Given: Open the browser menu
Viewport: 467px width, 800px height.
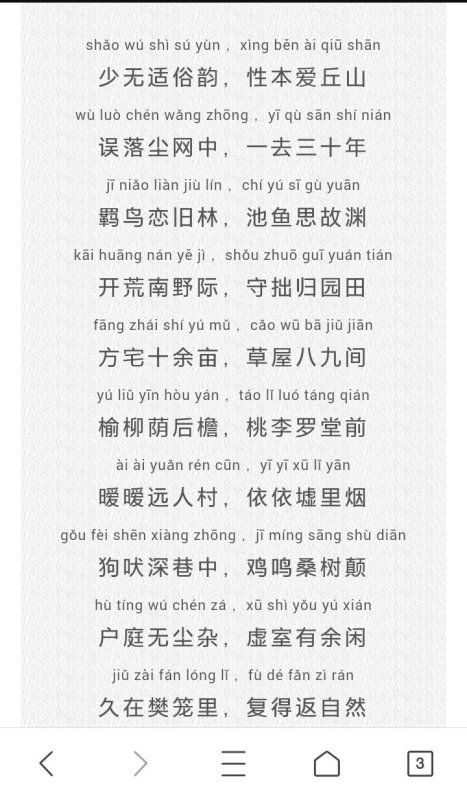Looking at the screenshot, I should click(233, 764).
